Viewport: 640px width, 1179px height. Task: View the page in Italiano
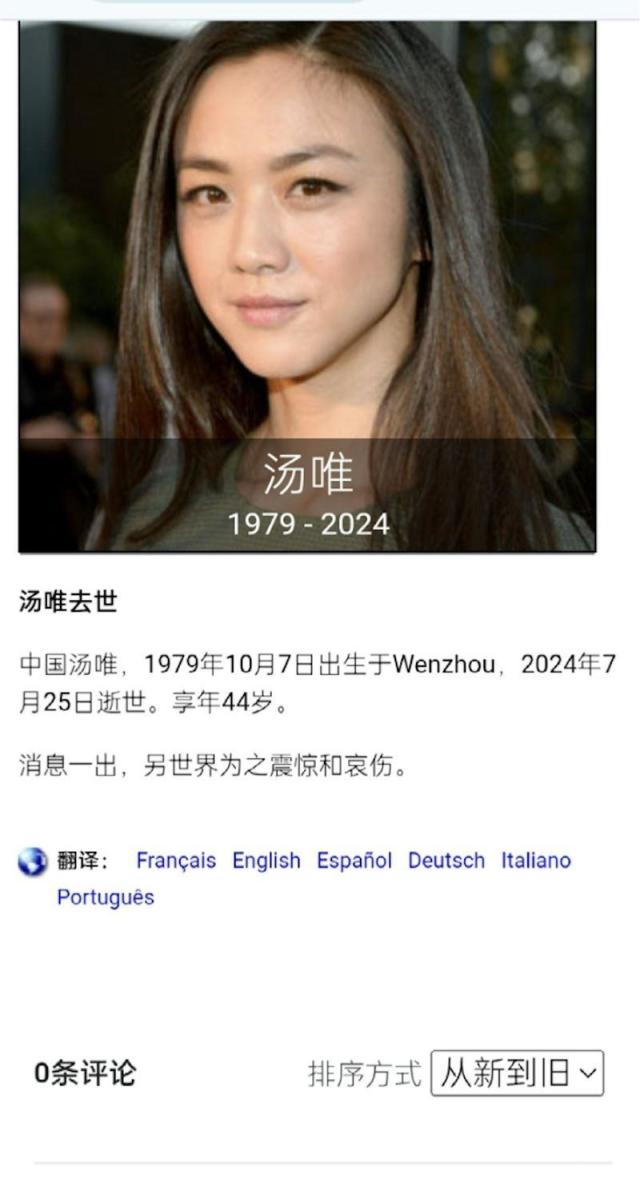(536, 860)
